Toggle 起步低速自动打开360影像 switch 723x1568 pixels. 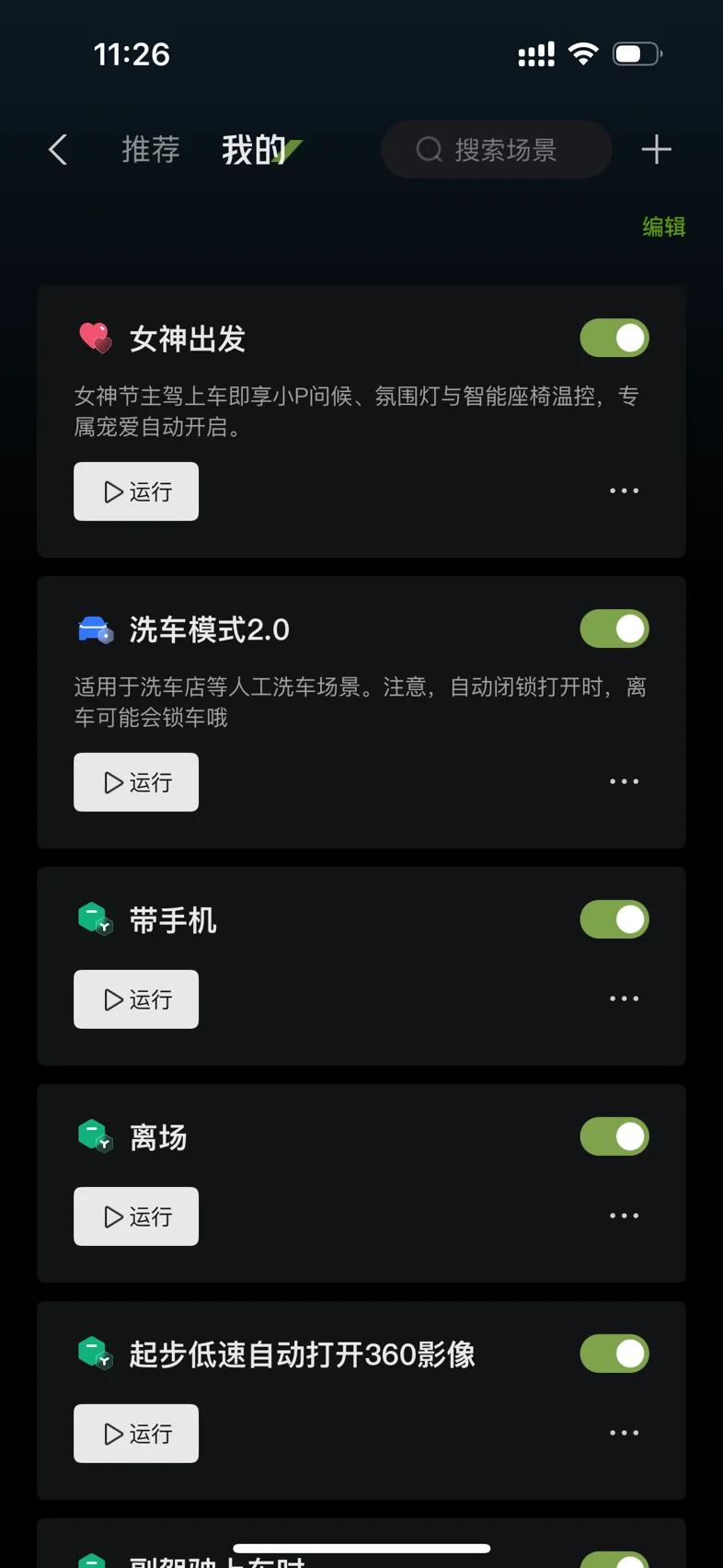coord(614,1354)
